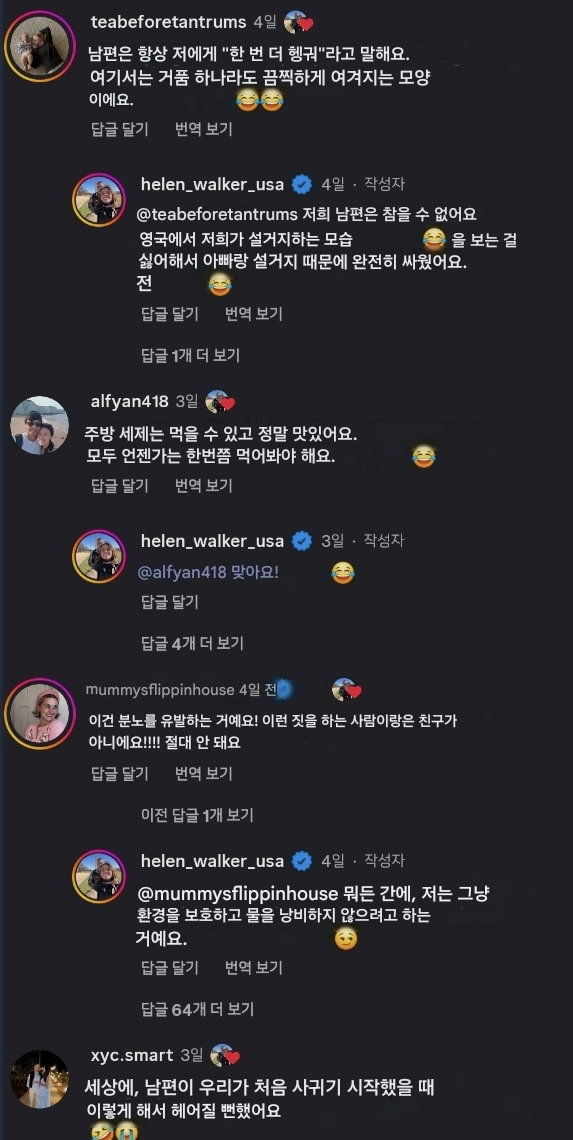
Task: Open the @mummysflippinhouse mention link
Action: pyautogui.click(x=238, y=894)
